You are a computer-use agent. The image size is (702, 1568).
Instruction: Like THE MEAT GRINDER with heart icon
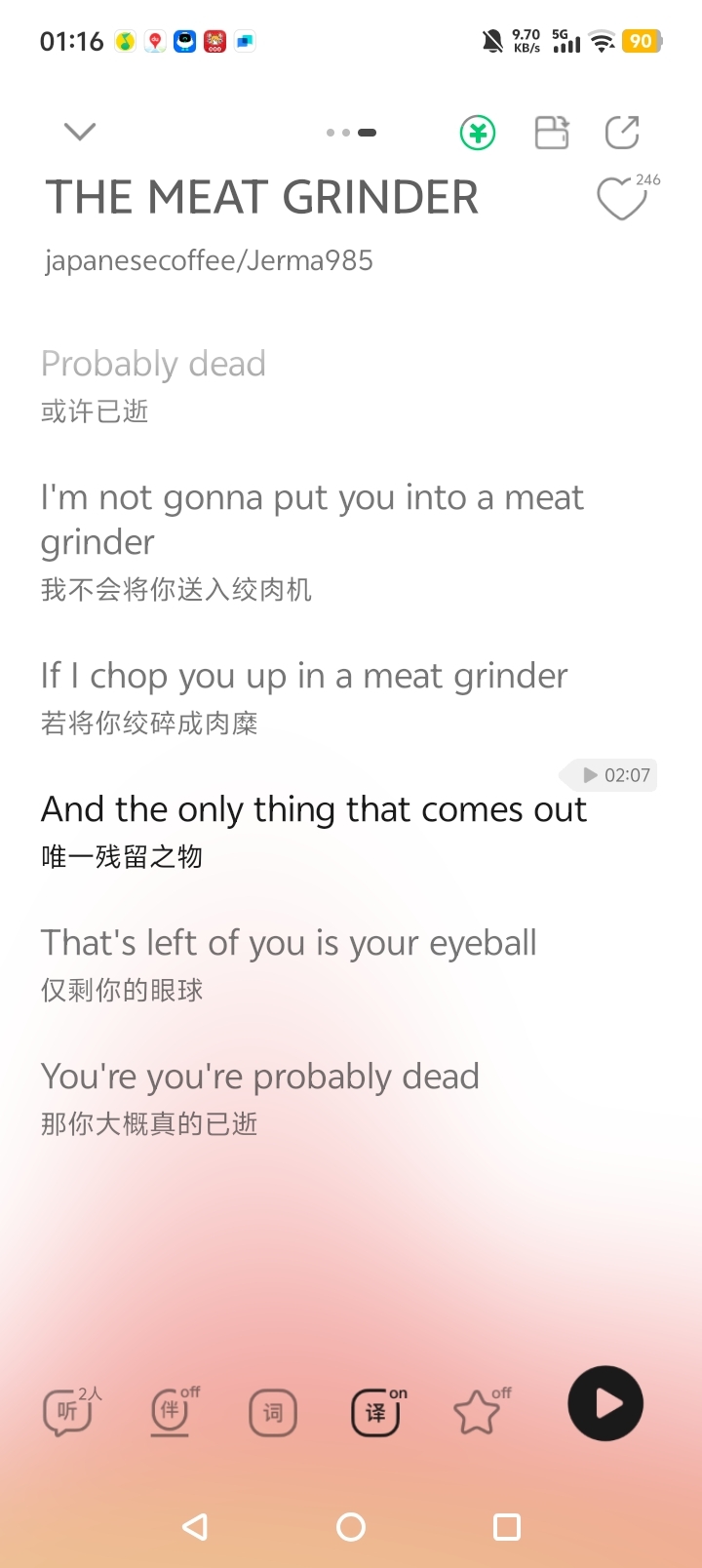pyautogui.click(x=621, y=199)
